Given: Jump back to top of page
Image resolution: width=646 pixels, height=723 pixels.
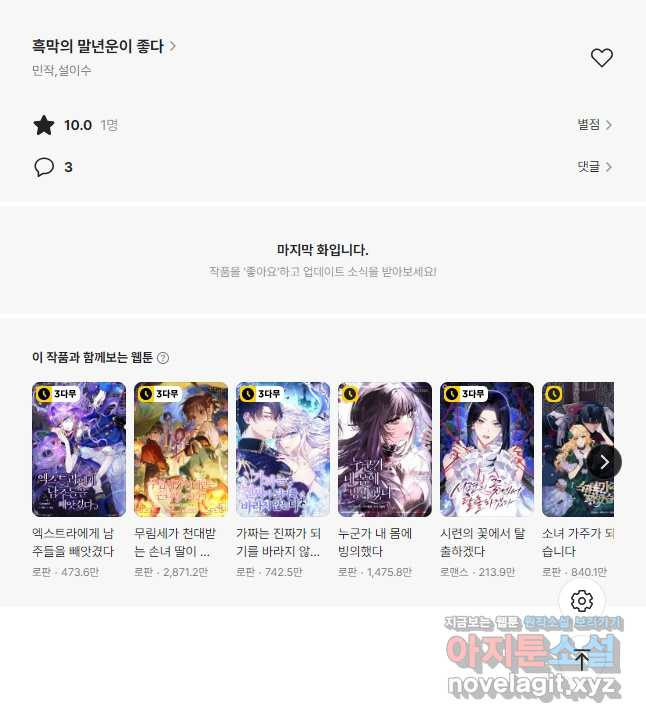Looking at the screenshot, I should click(x=582, y=659).
